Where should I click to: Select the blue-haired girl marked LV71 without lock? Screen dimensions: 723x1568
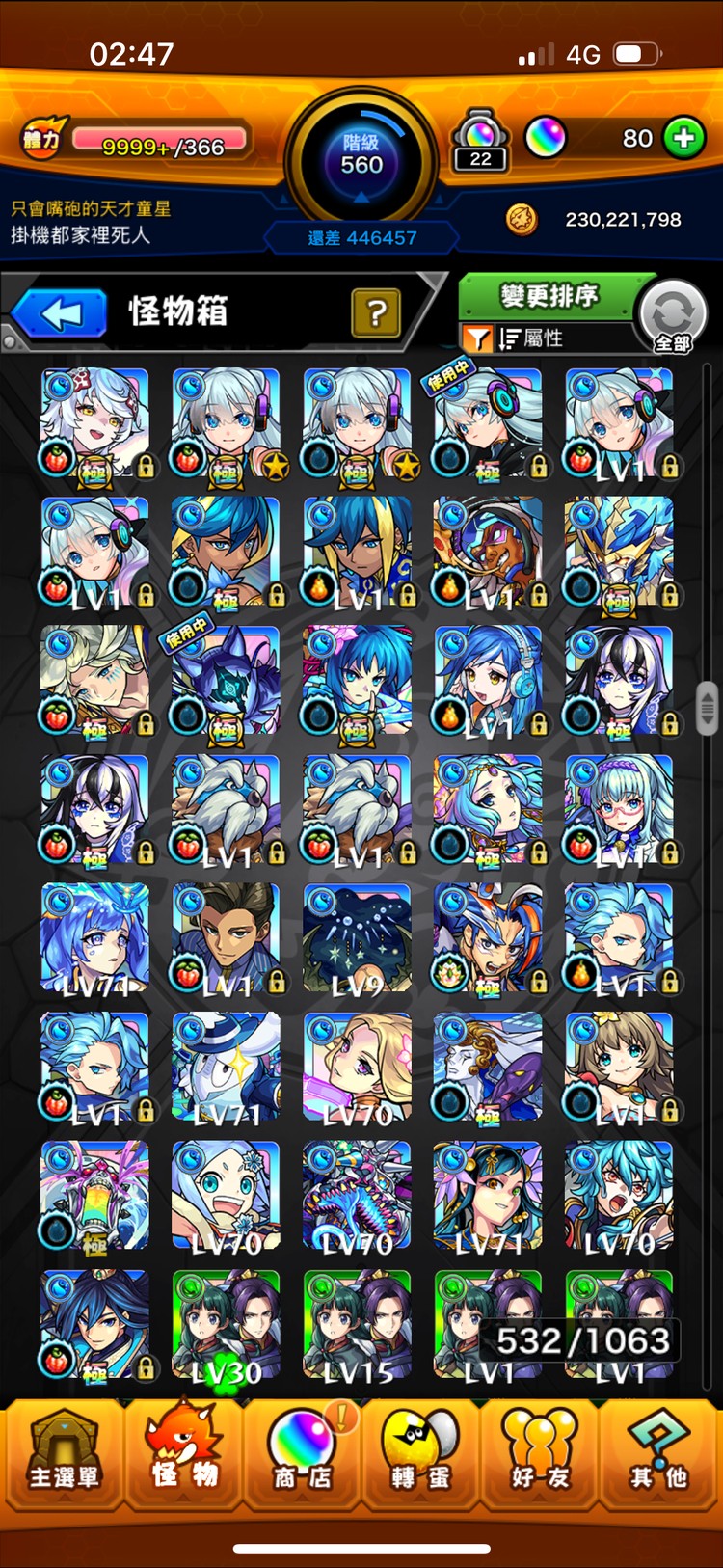(x=94, y=939)
